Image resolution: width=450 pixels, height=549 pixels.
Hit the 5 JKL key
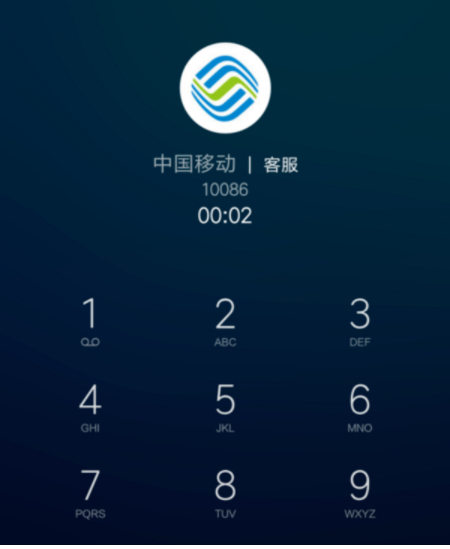coord(225,408)
